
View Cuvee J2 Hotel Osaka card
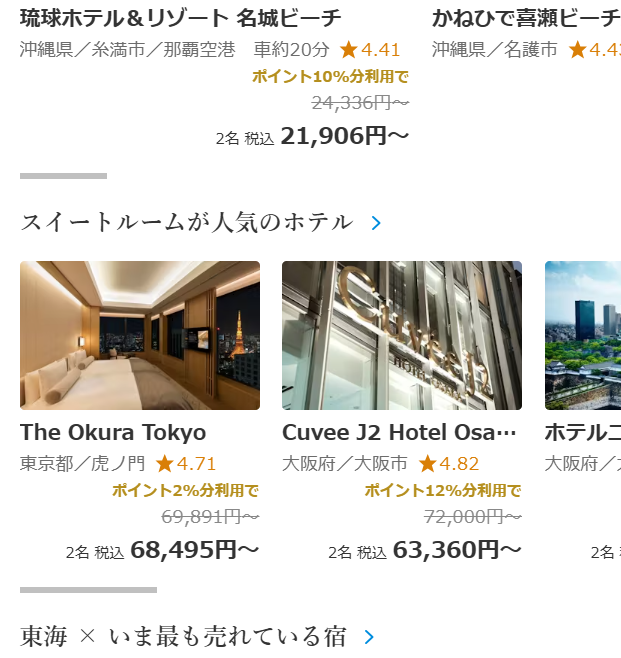401,336
